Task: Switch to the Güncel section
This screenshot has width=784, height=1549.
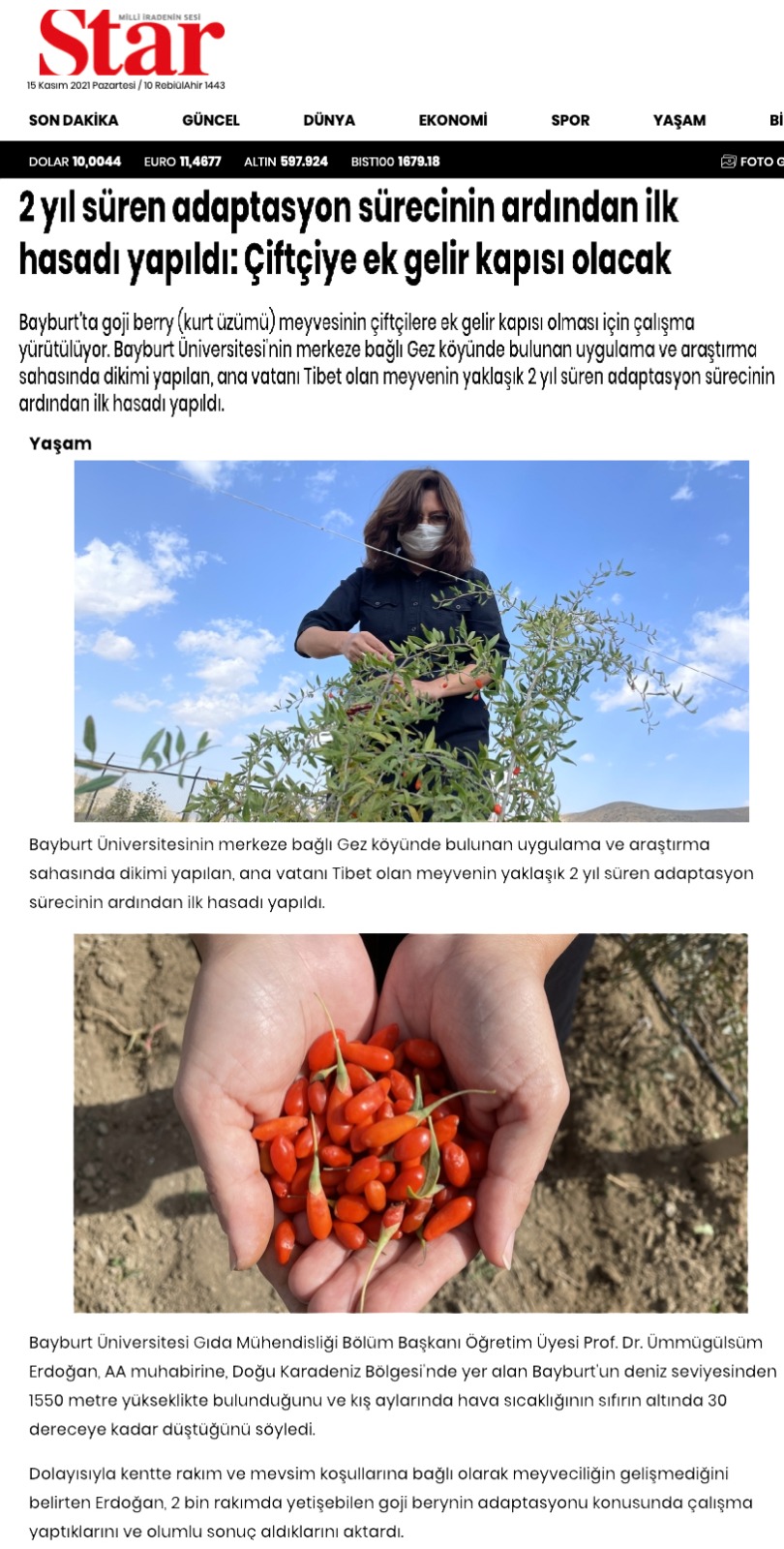Action: pyautogui.click(x=211, y=120)
